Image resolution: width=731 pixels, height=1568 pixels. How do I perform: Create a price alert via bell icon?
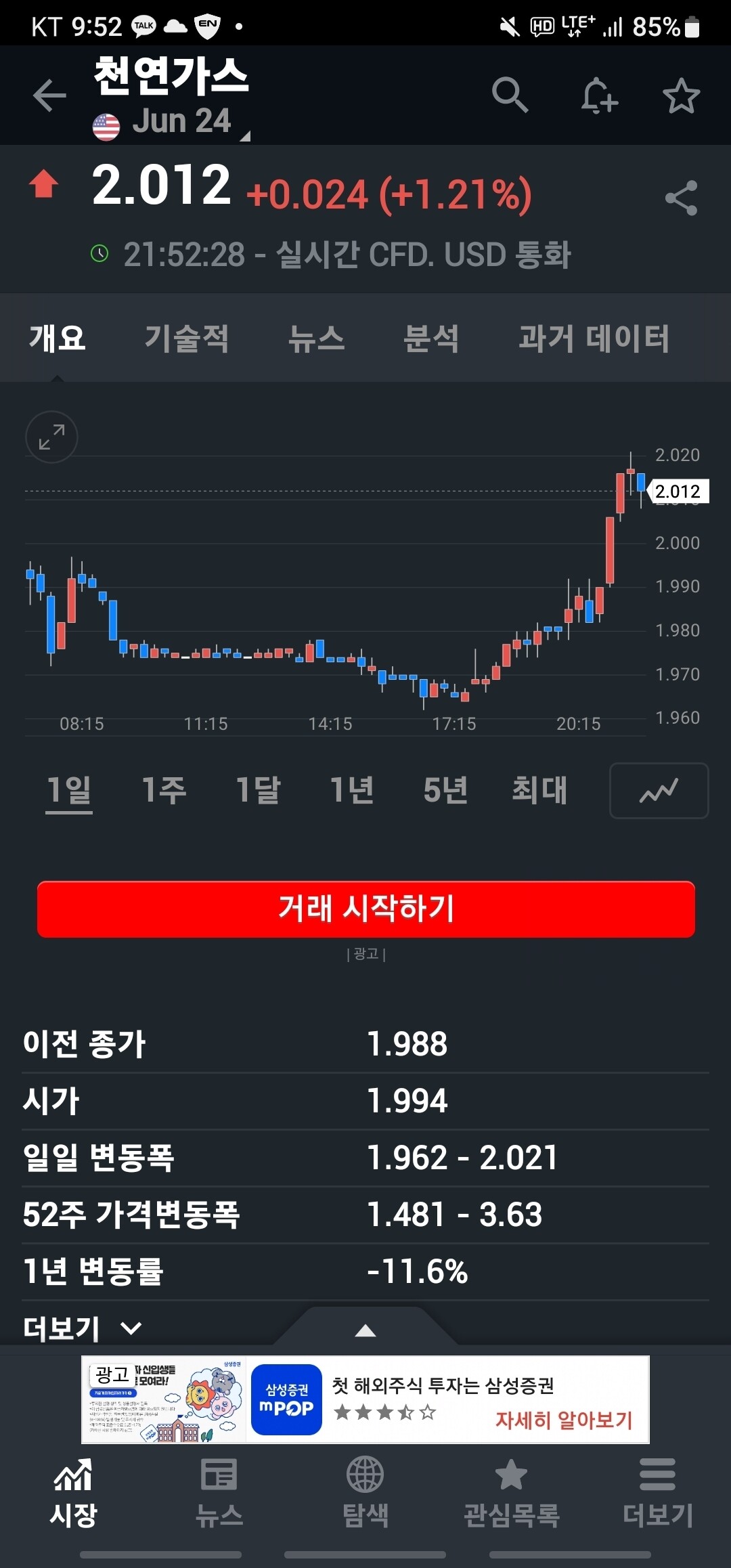pos(597,95)
